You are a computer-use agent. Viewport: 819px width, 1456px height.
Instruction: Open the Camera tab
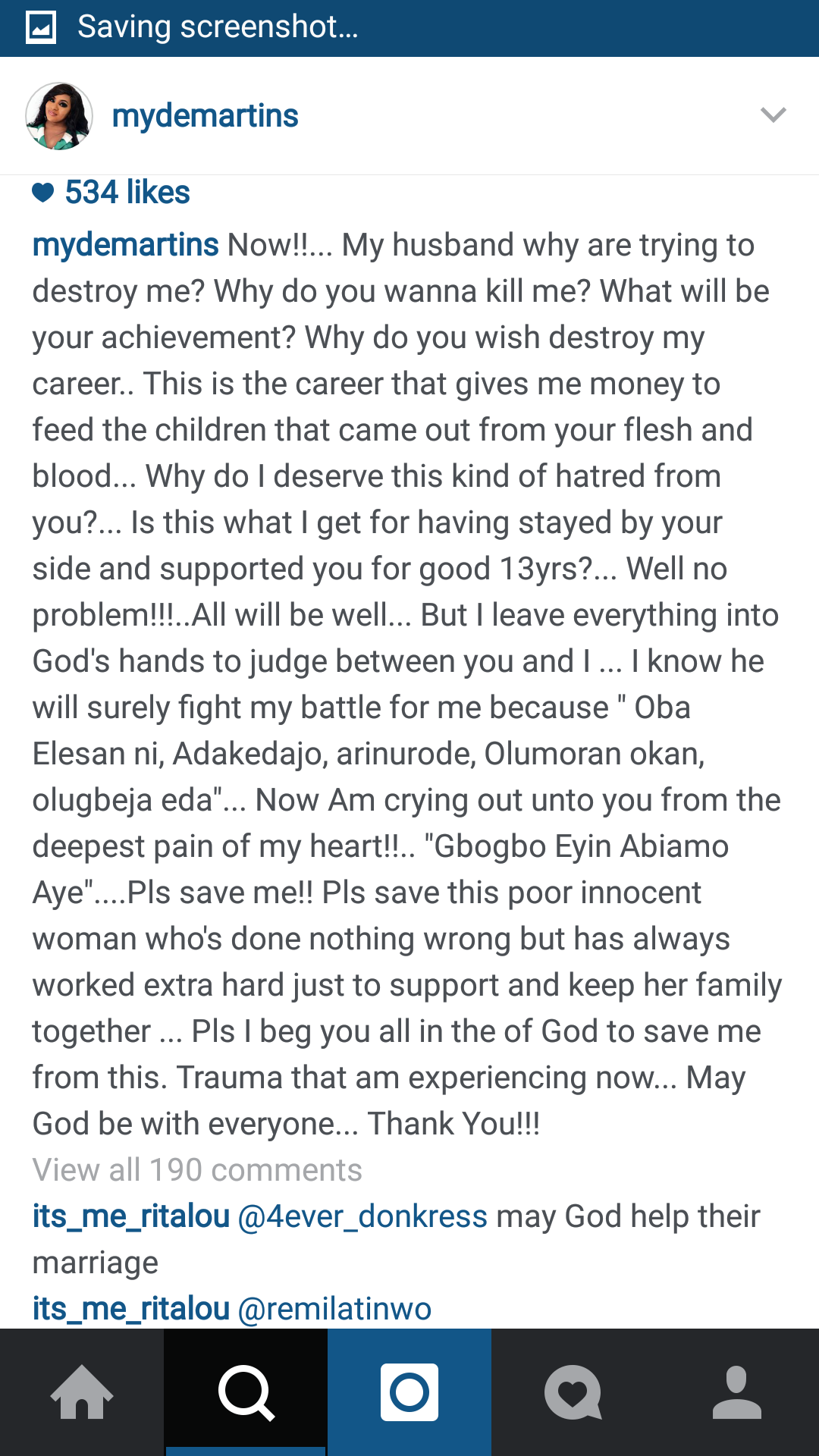click(x=409, y=1392)
